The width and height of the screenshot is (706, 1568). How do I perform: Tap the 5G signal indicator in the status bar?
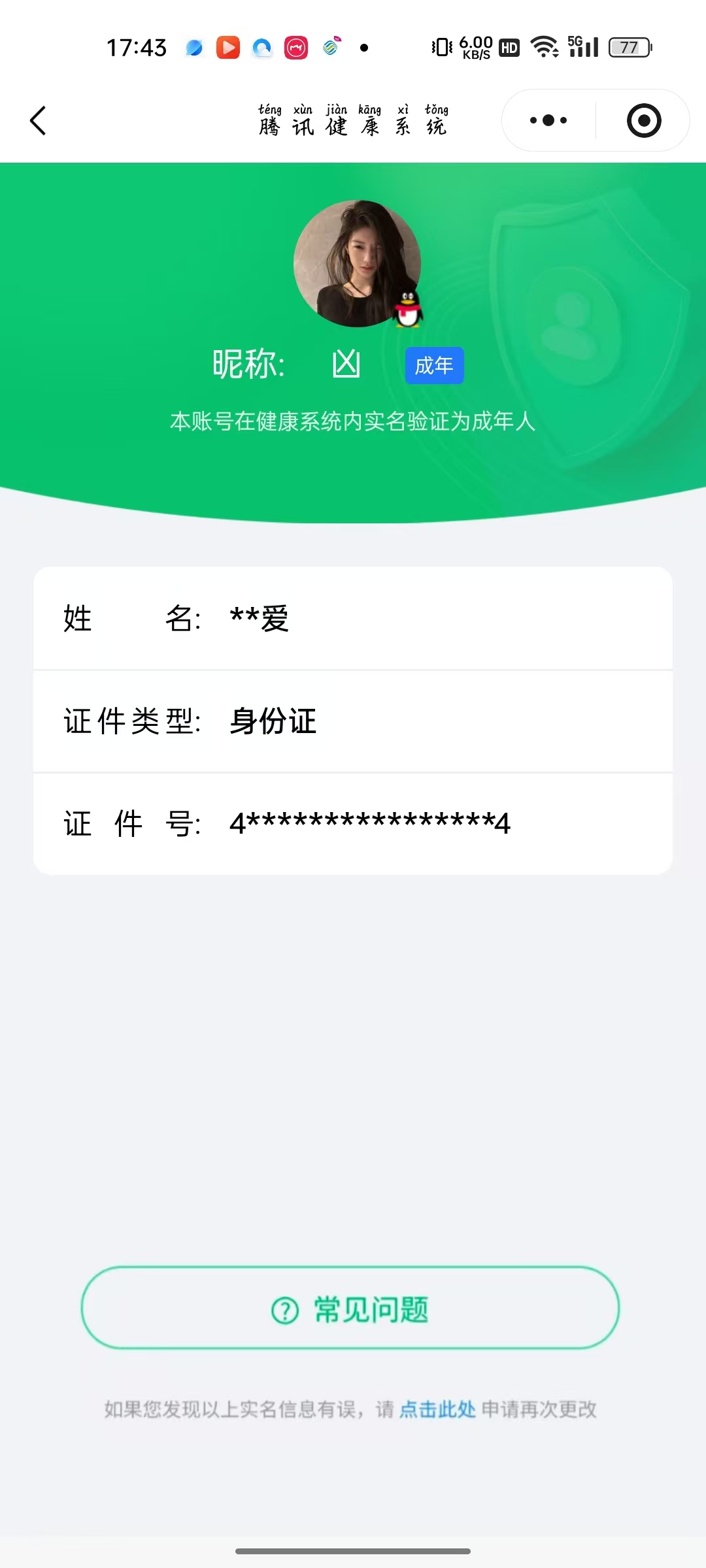coord(585,46)
